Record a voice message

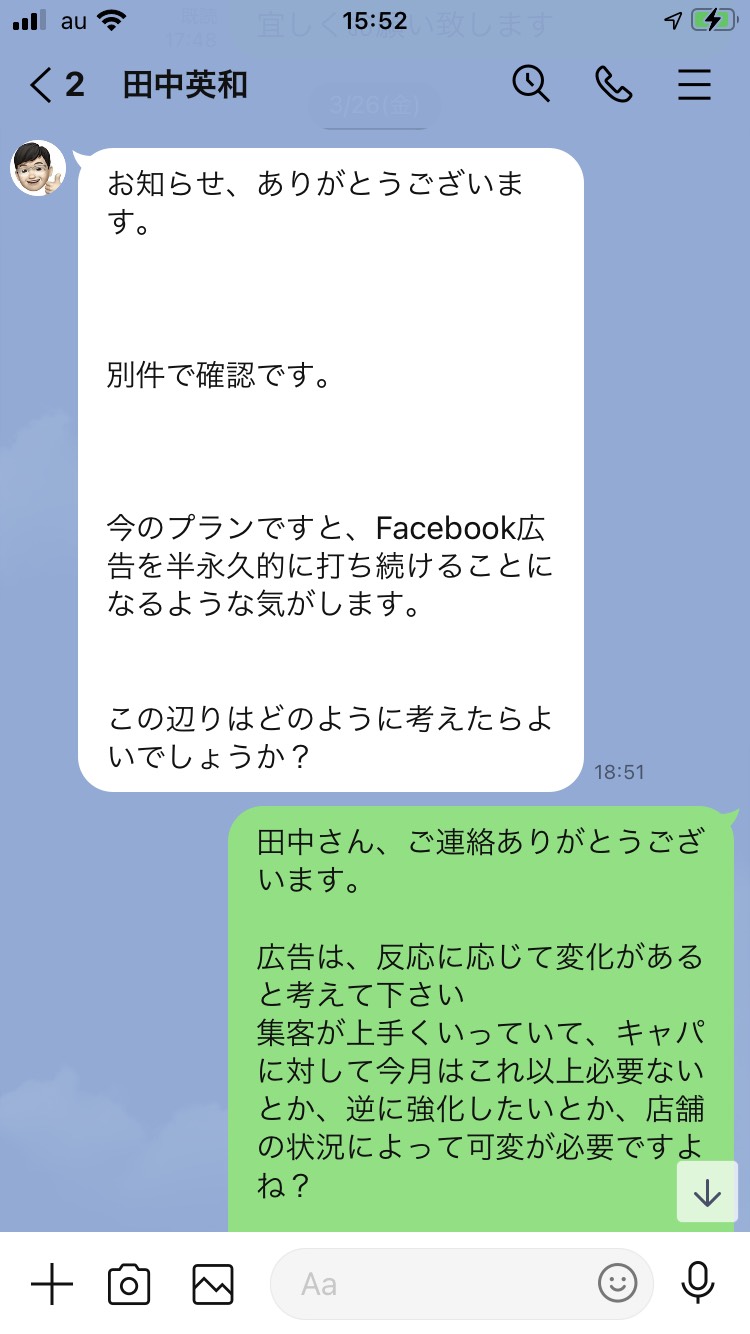[x=697, y=1284]
